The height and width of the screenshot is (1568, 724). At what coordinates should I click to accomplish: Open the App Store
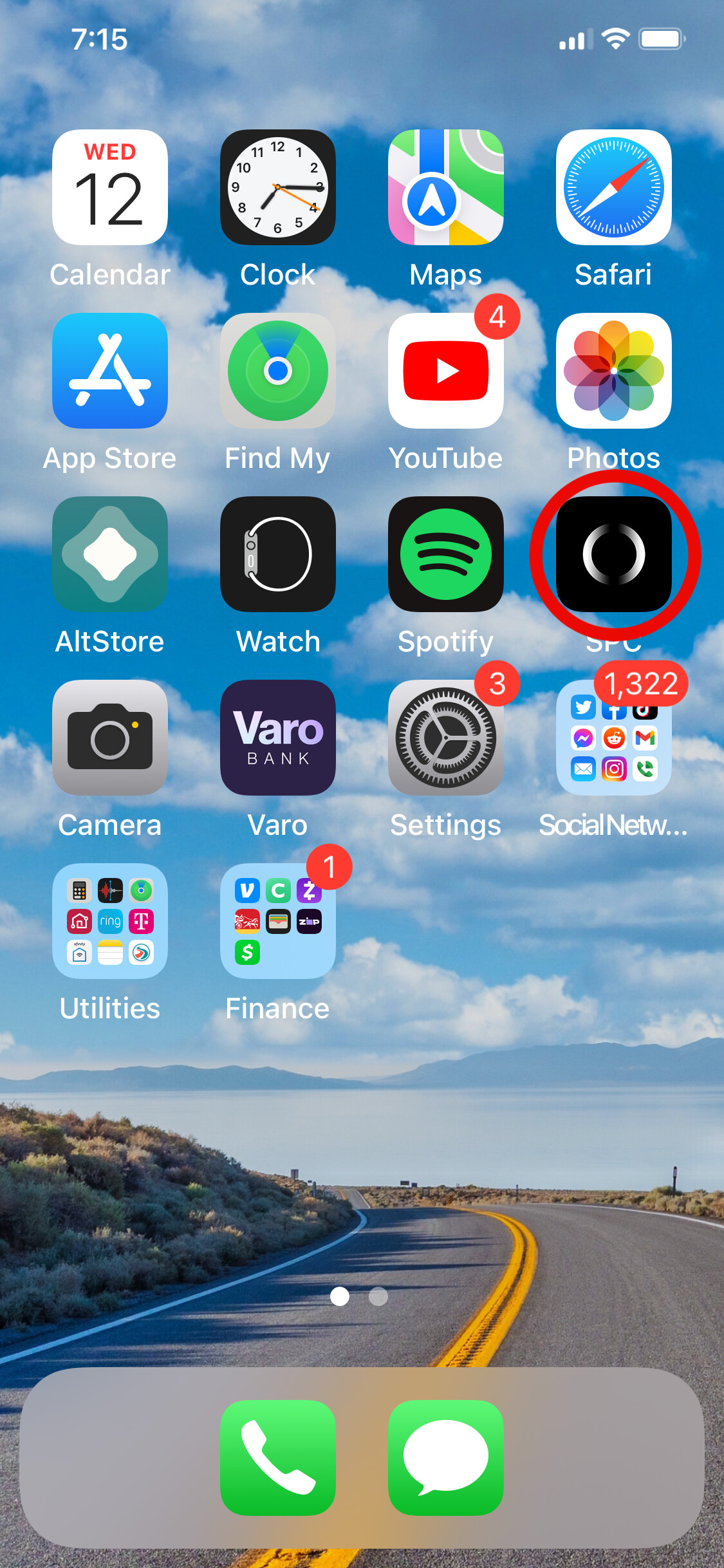pyautogui.click(x=110, y=371)
